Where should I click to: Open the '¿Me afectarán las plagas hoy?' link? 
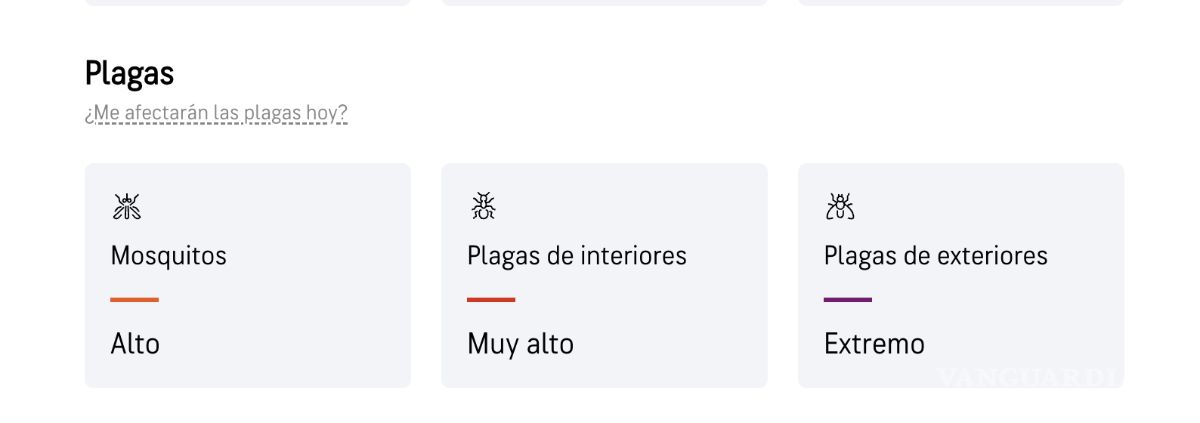point(216,113)
